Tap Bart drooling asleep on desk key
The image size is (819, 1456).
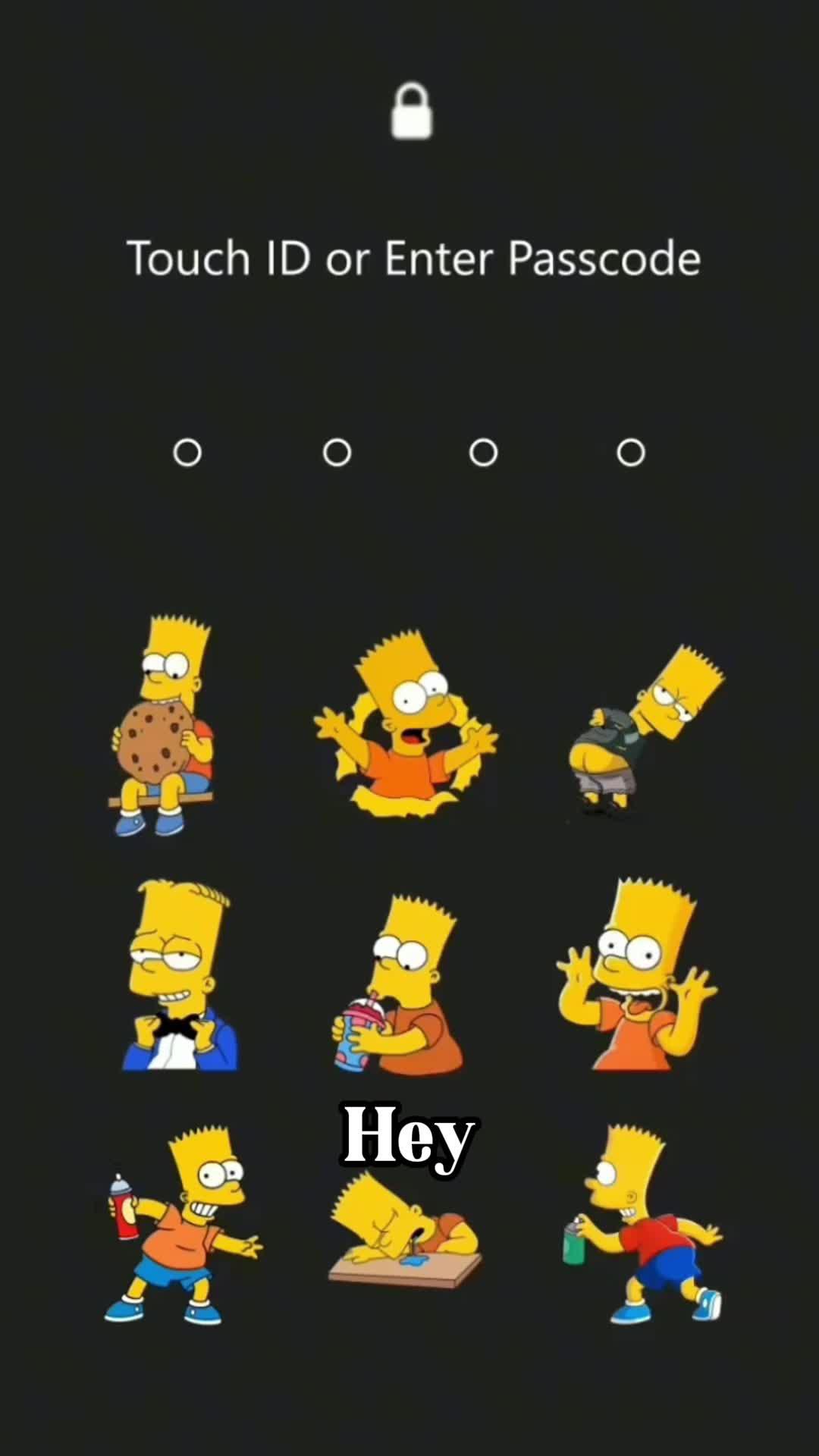[x=405, y=1232]
